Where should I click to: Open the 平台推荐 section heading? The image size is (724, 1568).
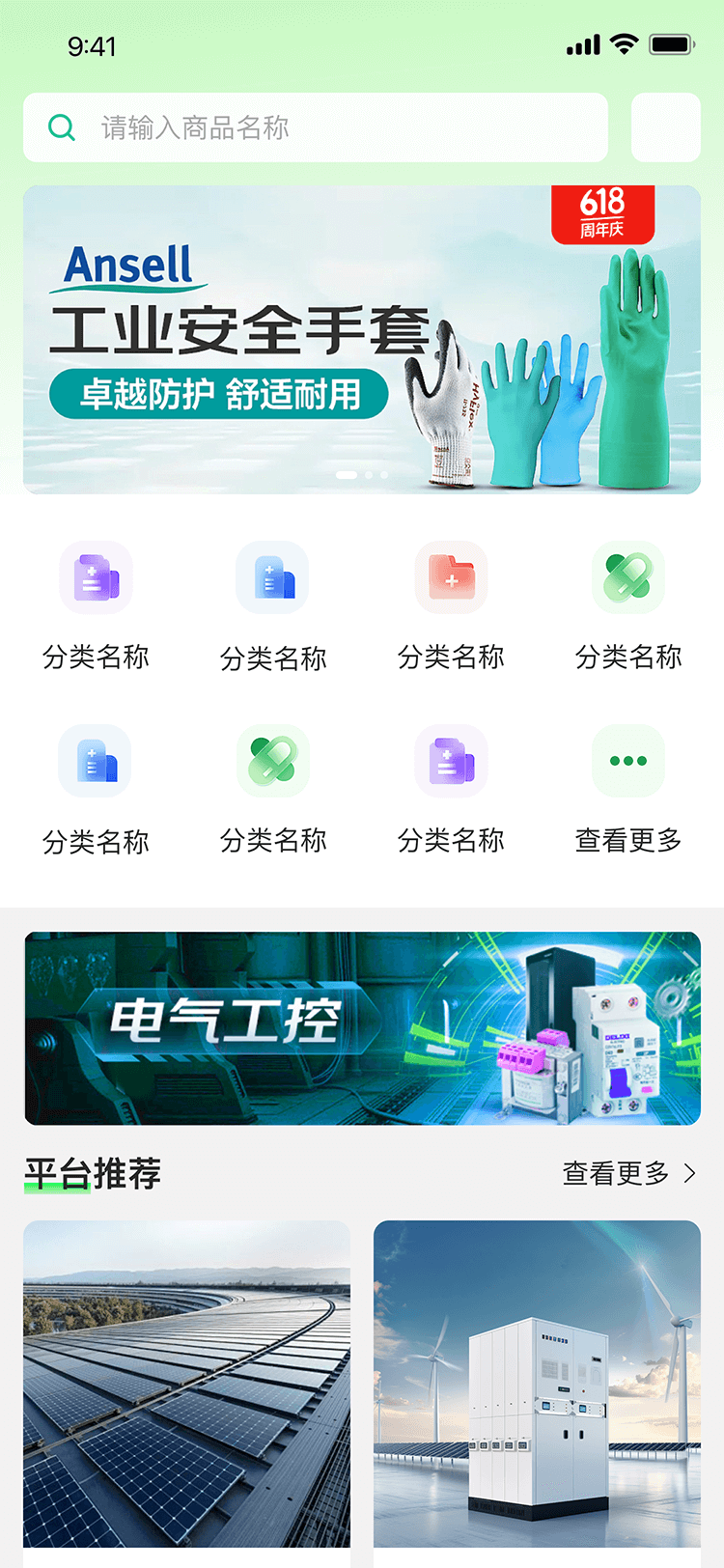coord(94,1174)
